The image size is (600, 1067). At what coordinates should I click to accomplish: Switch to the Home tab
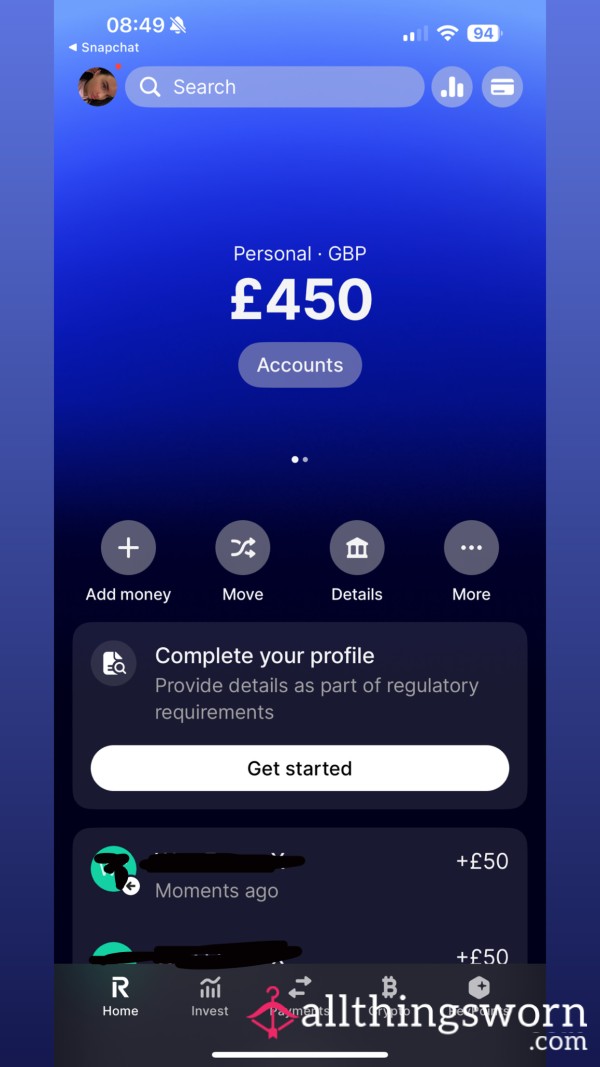pos(120,998)
